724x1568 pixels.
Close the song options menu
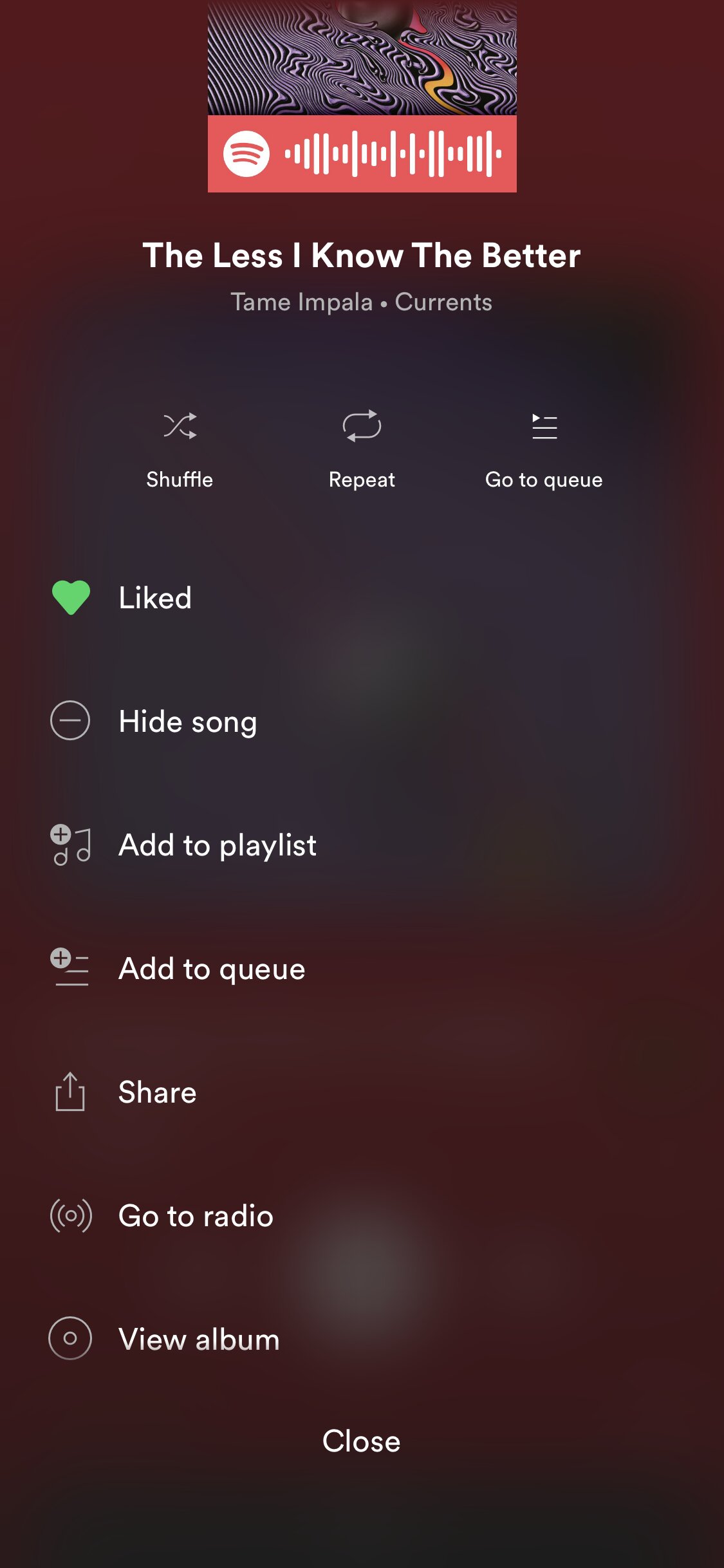pos(361,1441)
